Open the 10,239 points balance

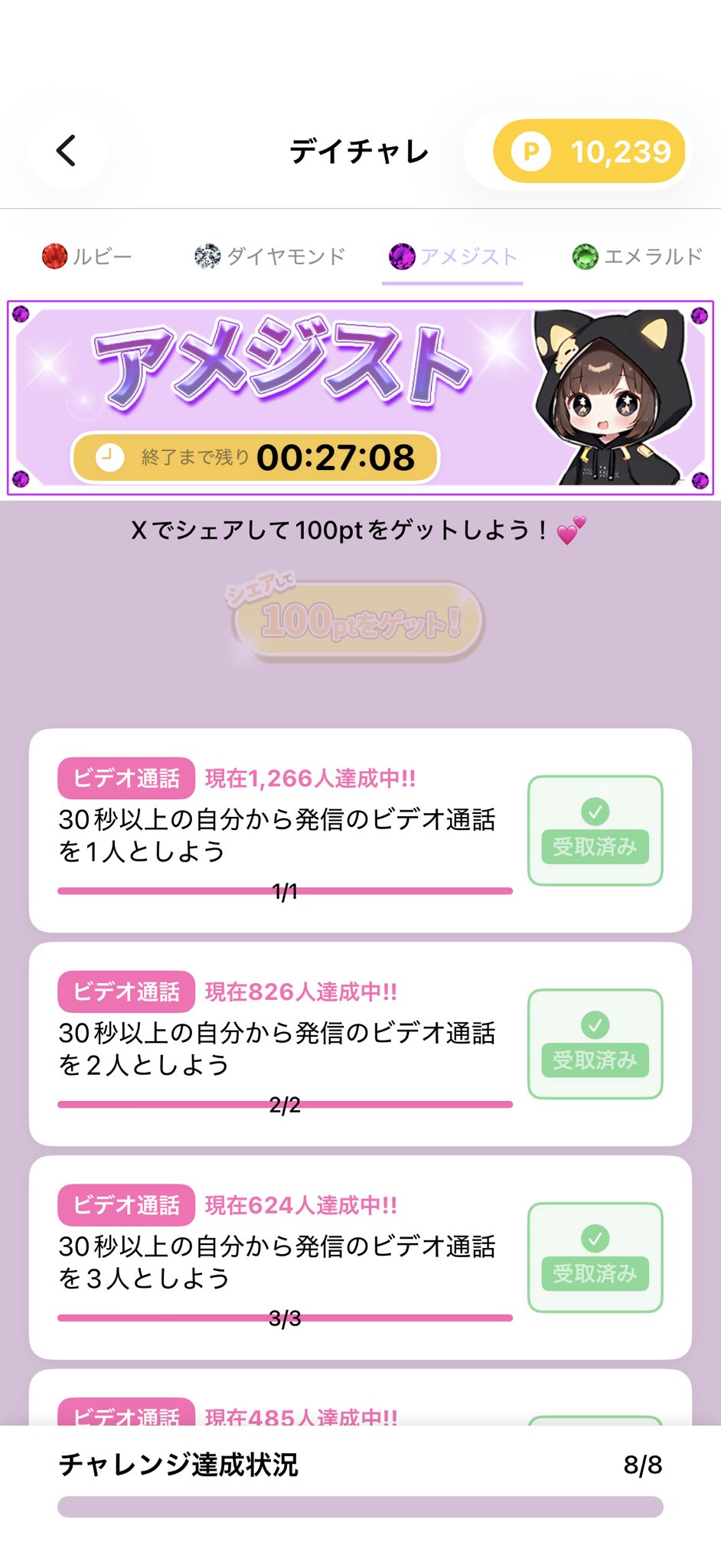click(589, 152)
